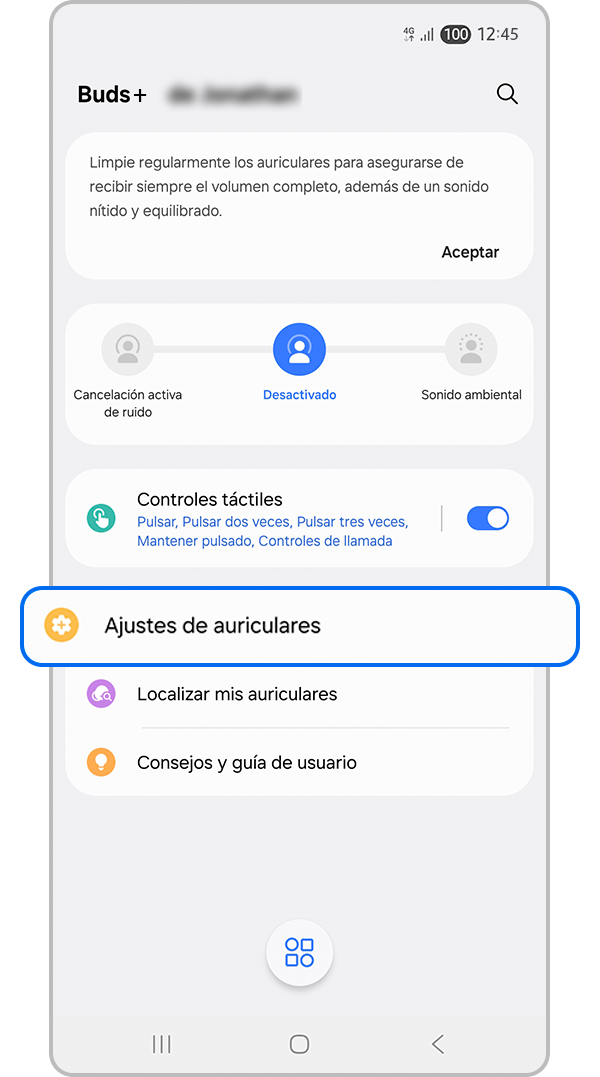Image resolution: width=600 pixels, height=1077 pixels.
Task: Toggle the Controles táctiles switch
Action: (488, 518)
